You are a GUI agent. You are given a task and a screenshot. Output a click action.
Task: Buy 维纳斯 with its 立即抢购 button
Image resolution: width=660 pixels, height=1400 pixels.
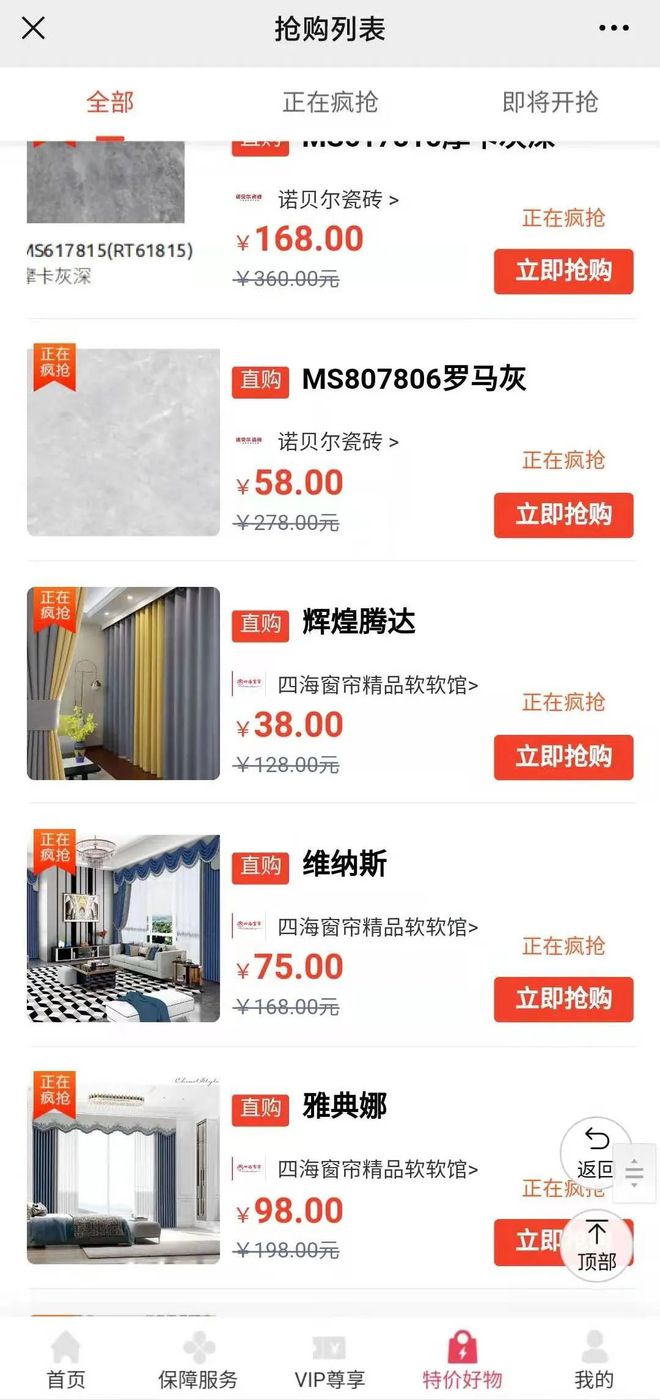click(563, 999)
